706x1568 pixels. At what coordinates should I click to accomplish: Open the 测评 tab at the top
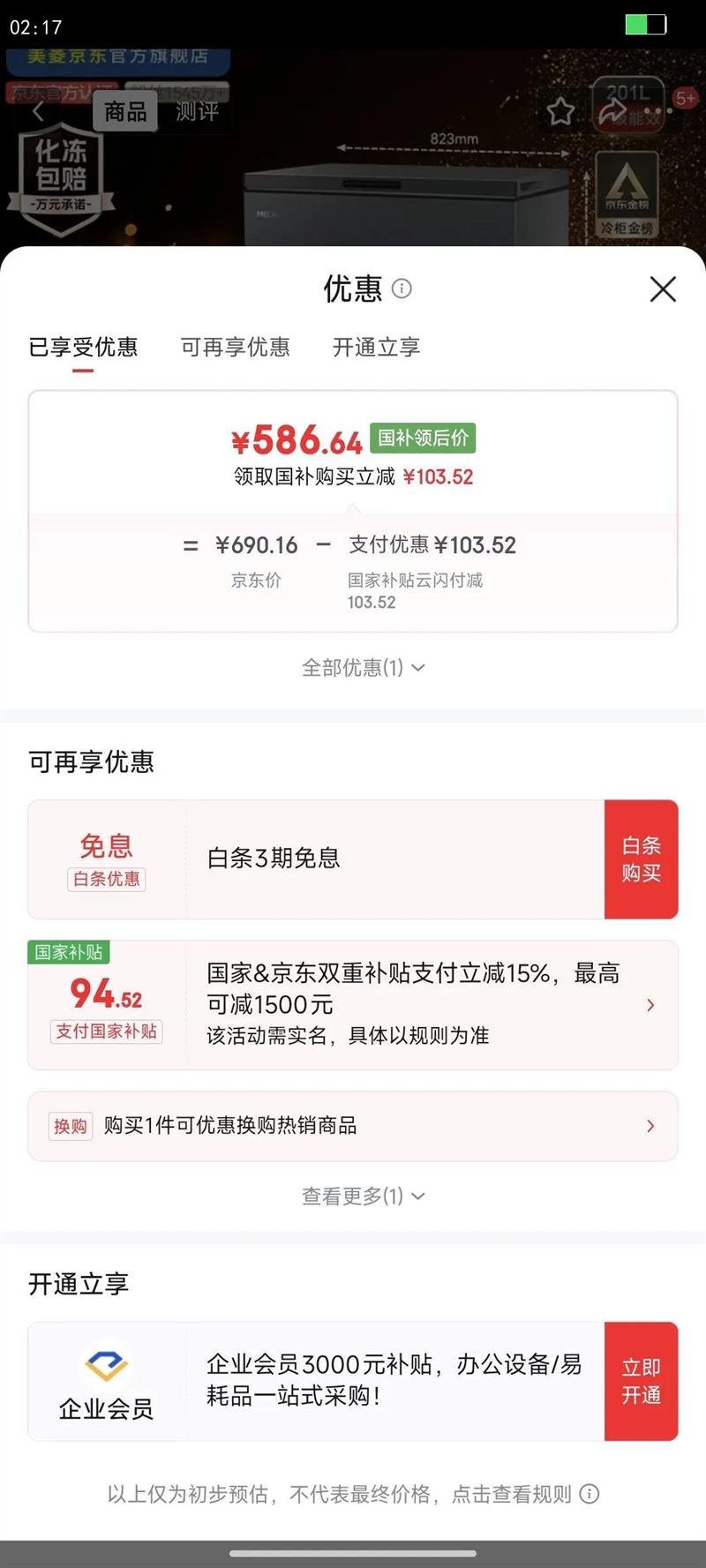pos(196,113)
